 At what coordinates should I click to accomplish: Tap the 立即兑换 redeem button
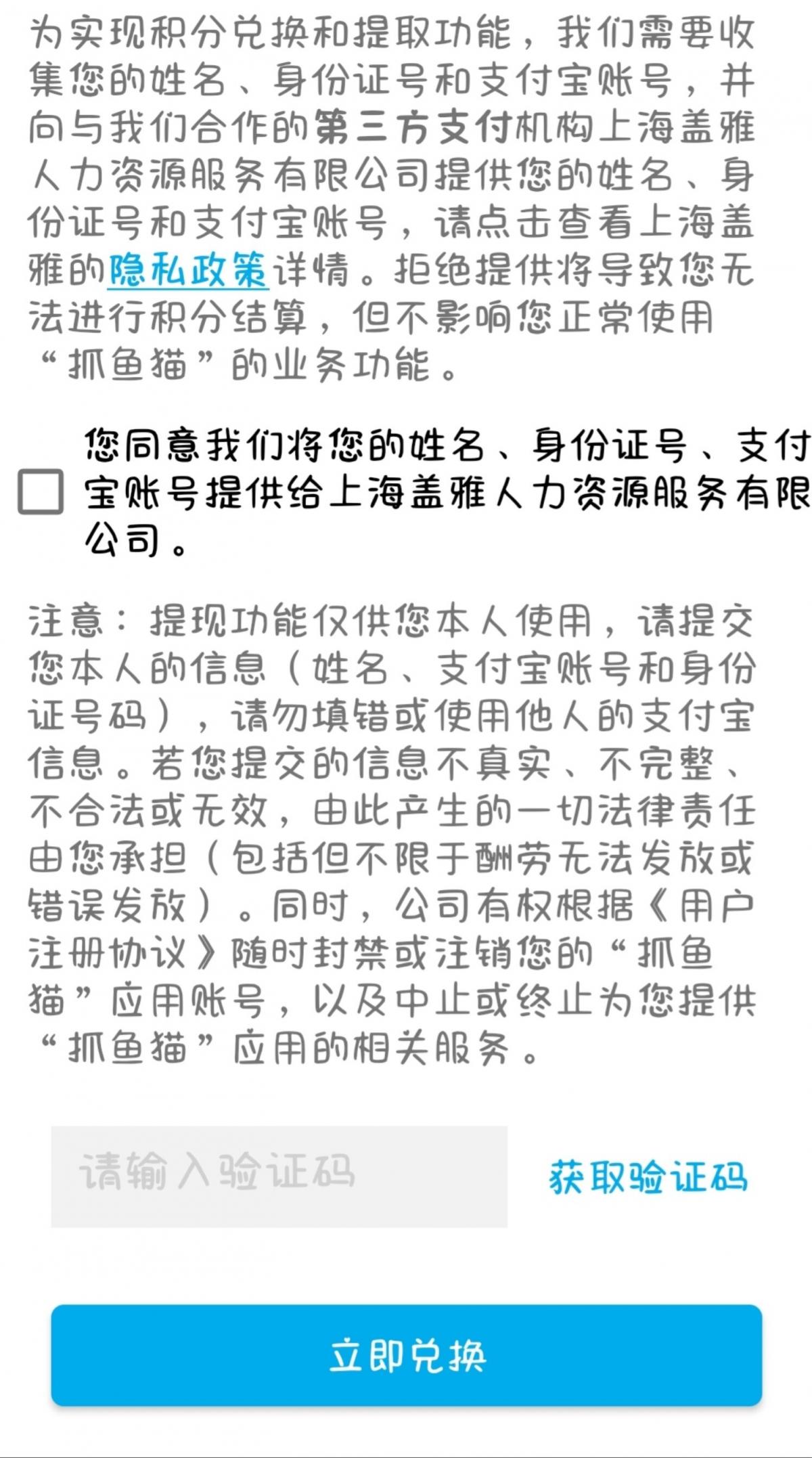click(x=407, y=1355)
